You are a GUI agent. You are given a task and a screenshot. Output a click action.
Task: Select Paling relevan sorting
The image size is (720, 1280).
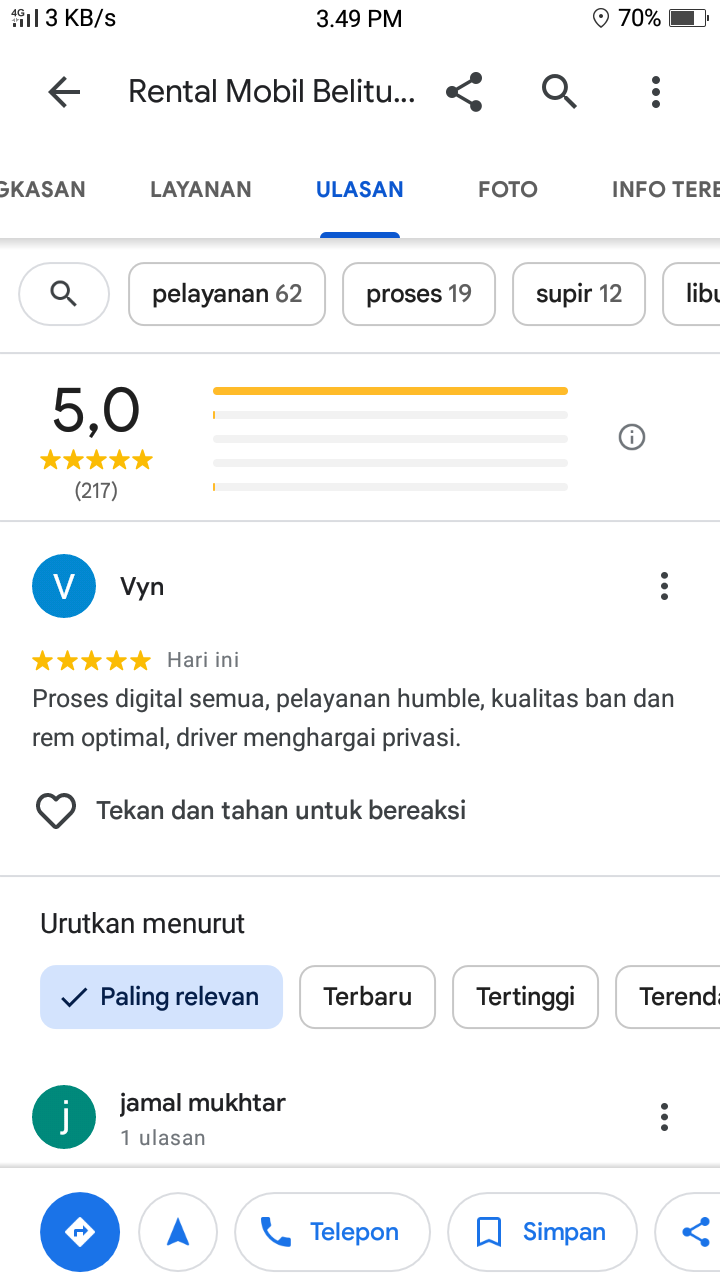pyautogui.click(x=161, y=997)
